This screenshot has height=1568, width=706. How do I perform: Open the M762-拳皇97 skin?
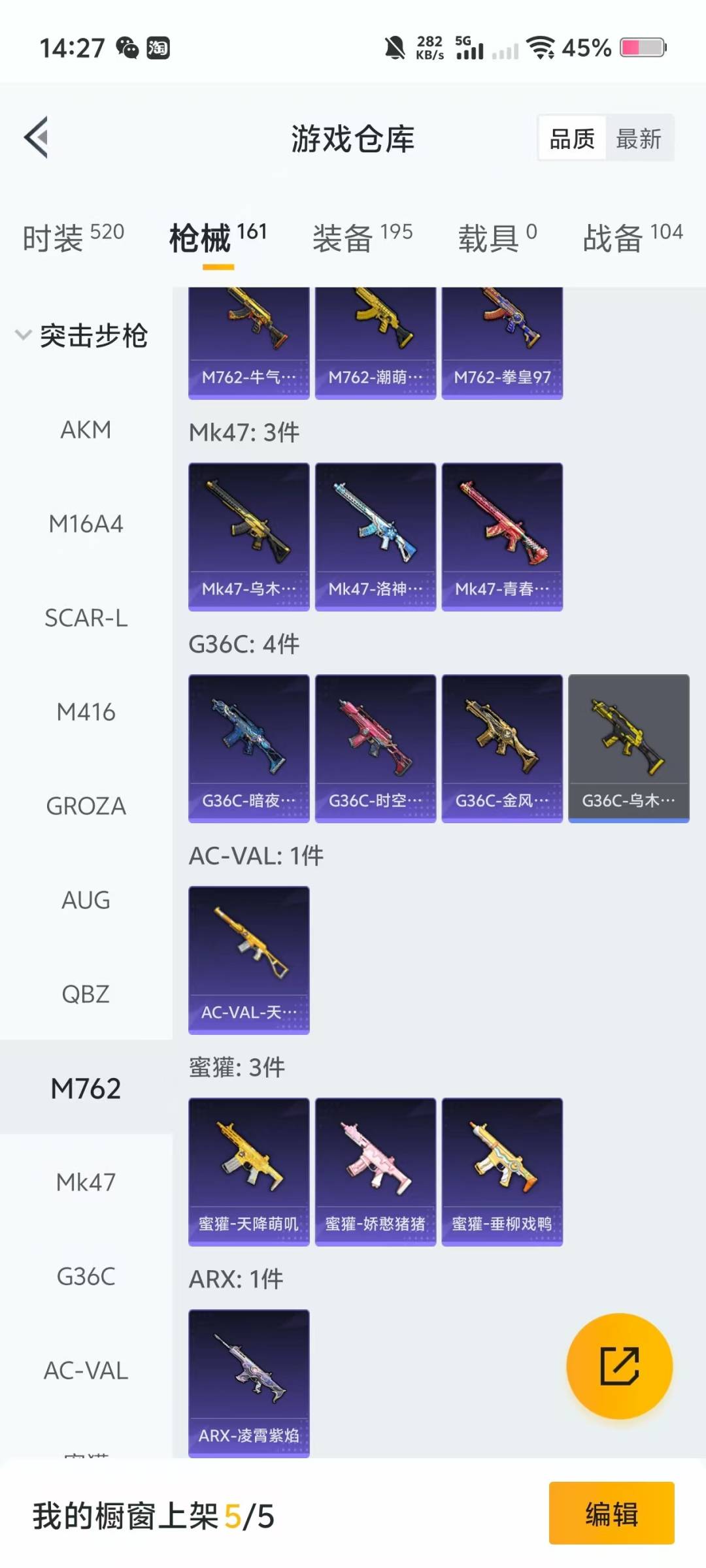(x=502, y=344)
